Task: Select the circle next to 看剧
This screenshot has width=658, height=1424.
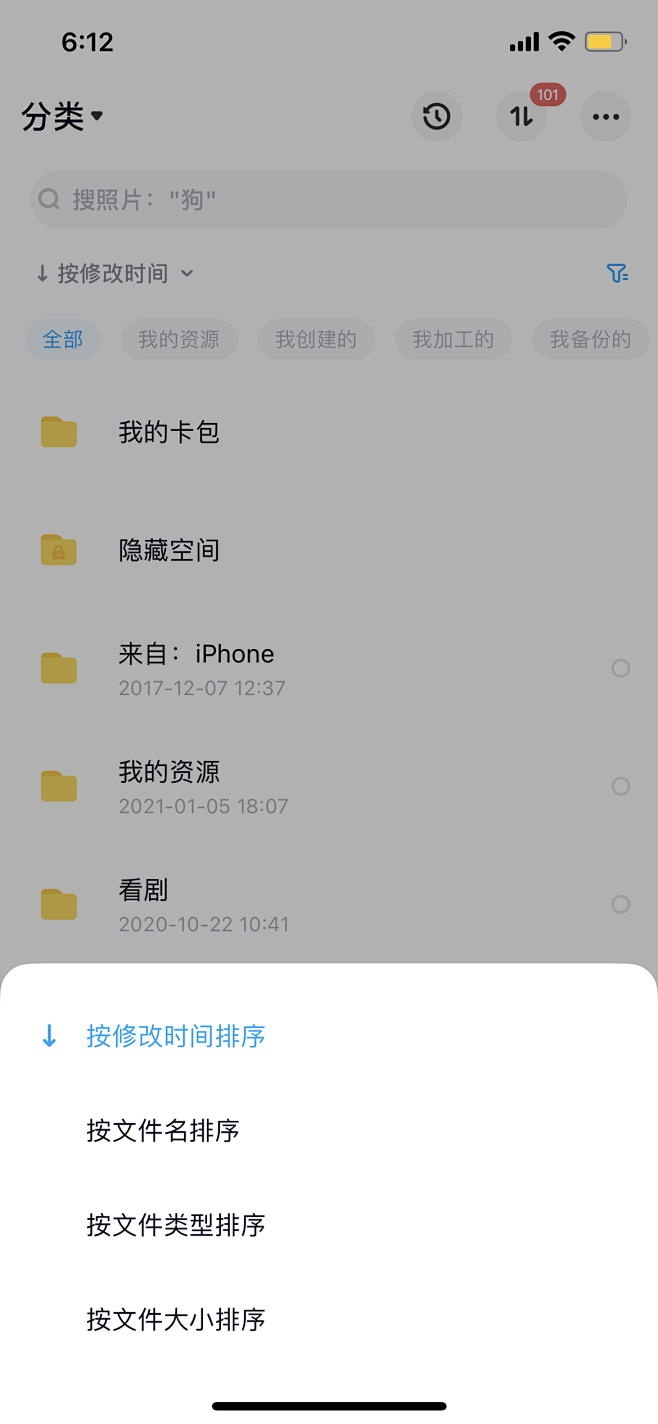Action: (621, 904)
